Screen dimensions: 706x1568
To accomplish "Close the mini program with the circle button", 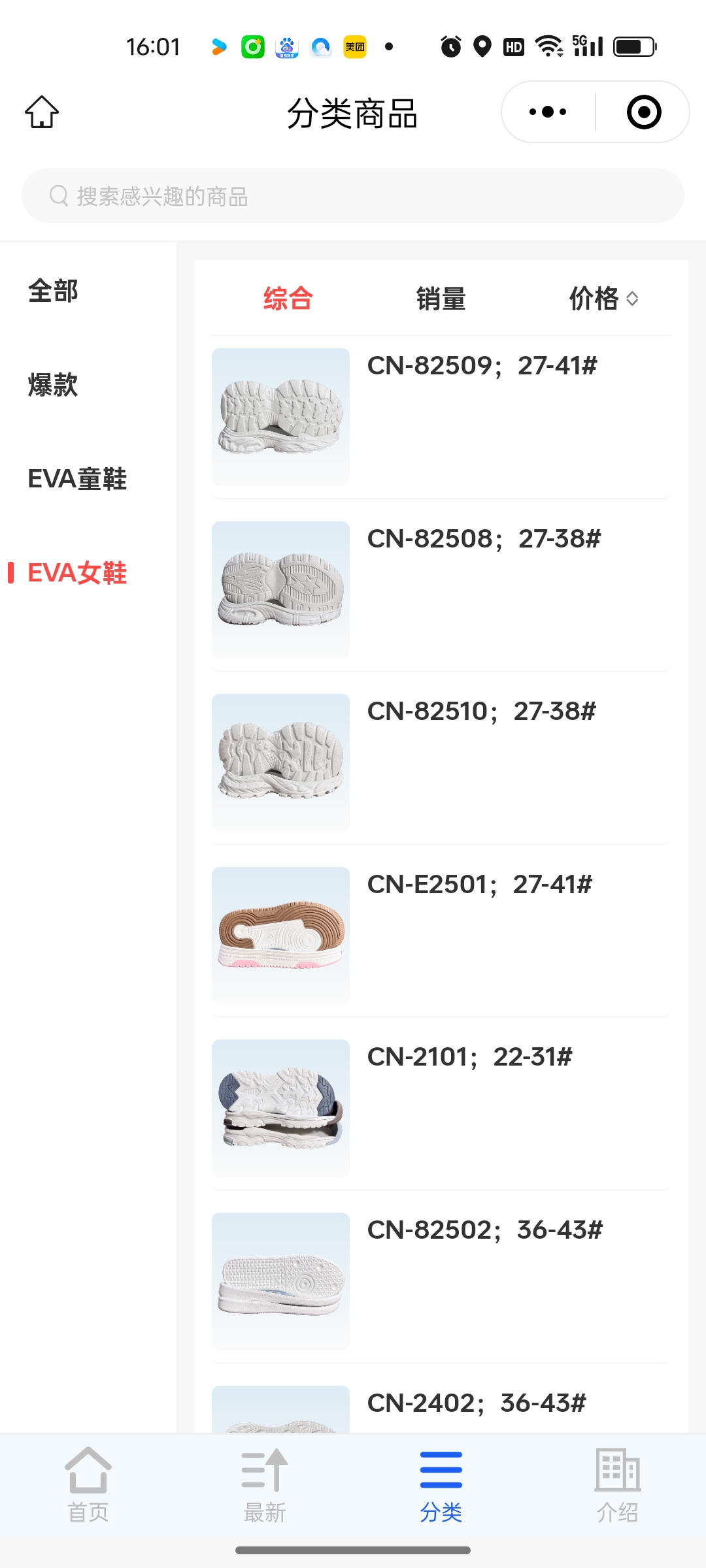I will click(643, 112).
